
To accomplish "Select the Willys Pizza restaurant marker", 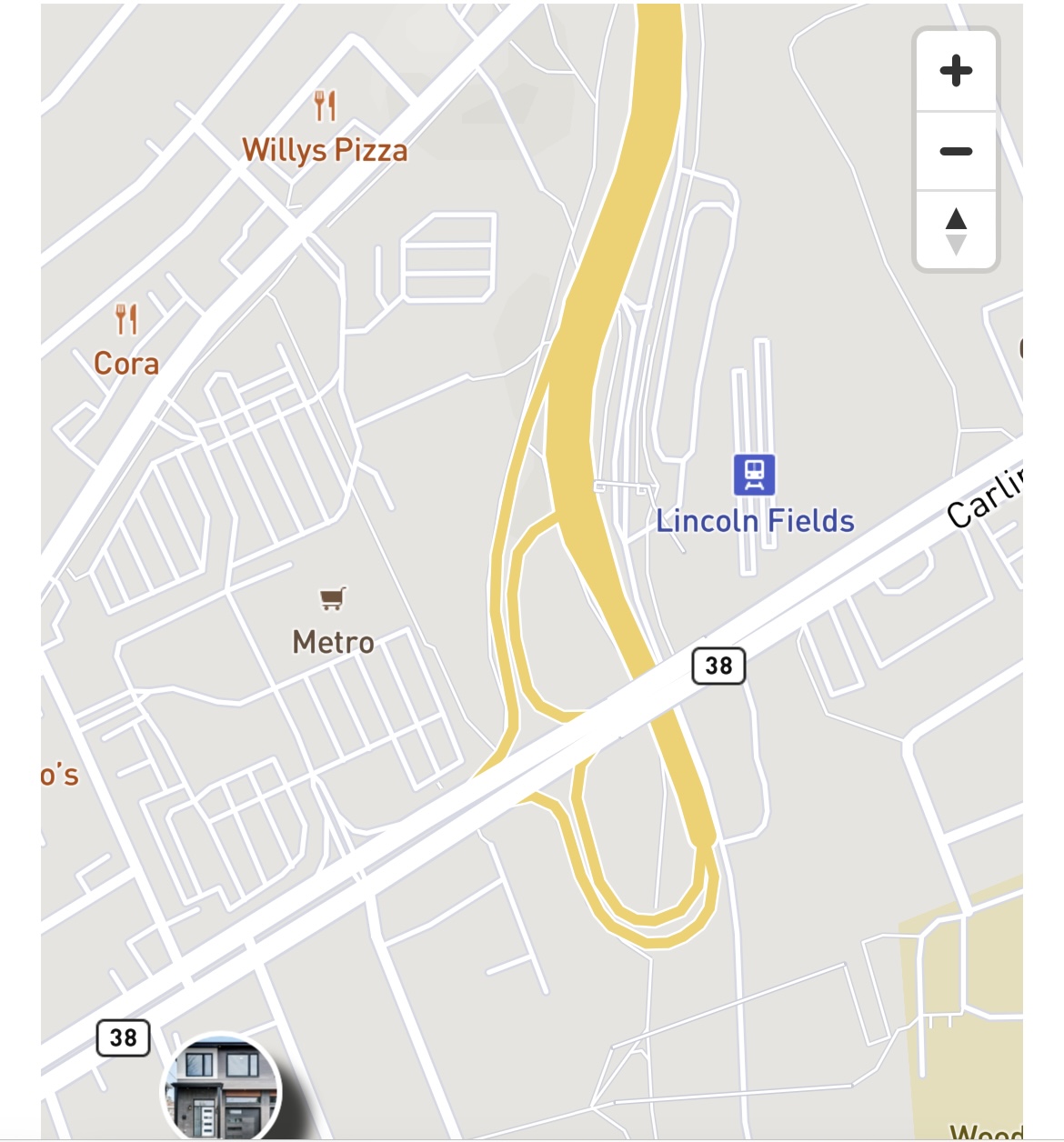I will (x=325, y=107).
